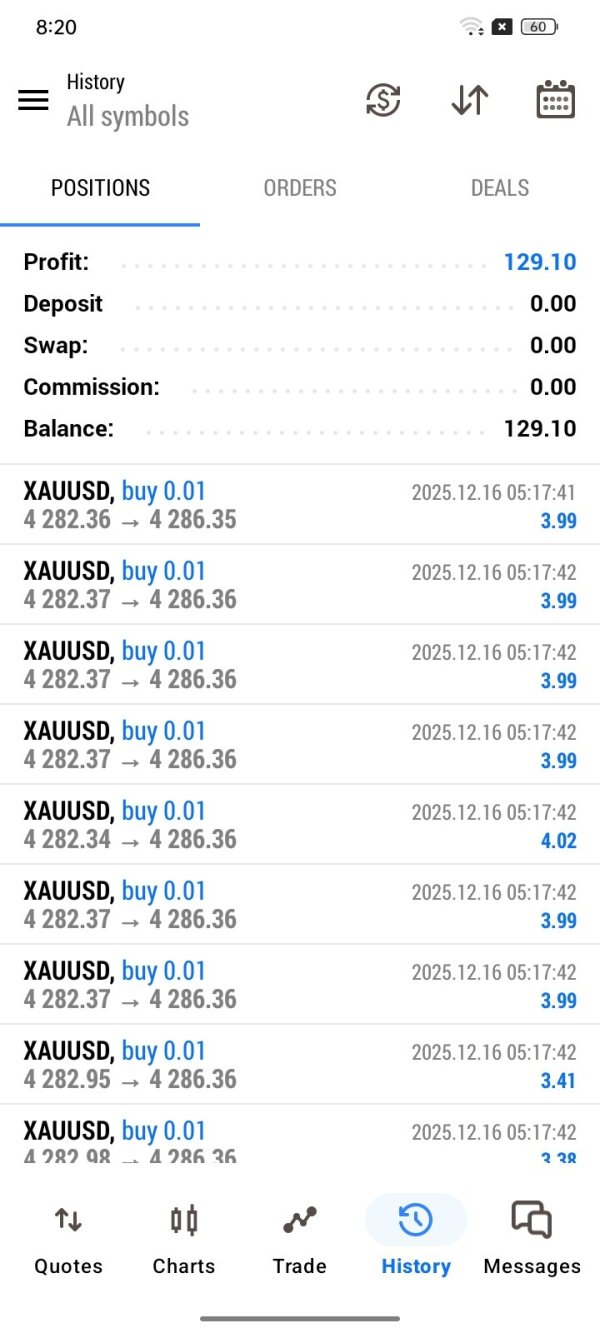Viewport: 600px width, 1333px height.
Task: Tap the symbol filter dollar icon
Action: (383, 100)
